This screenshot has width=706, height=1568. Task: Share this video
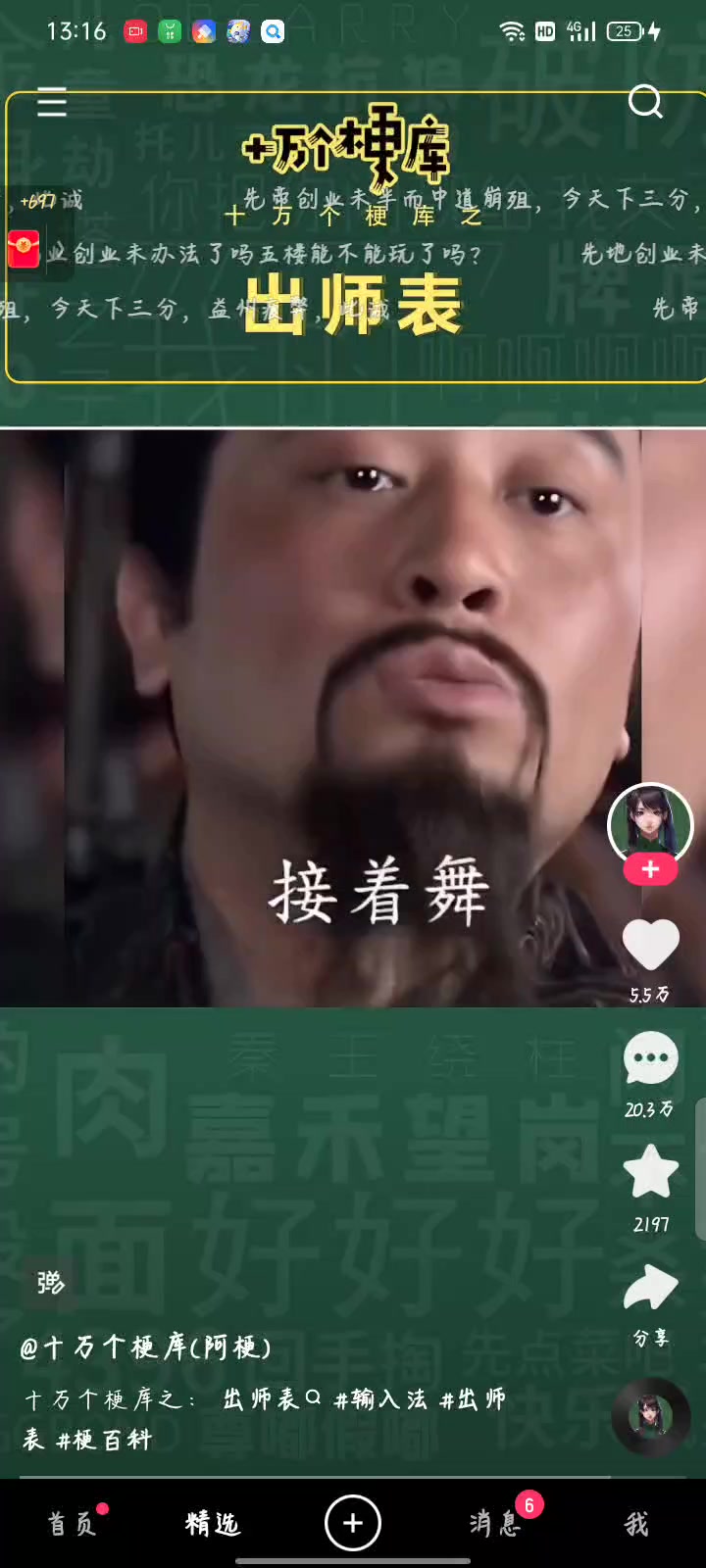pos(650,1289)
